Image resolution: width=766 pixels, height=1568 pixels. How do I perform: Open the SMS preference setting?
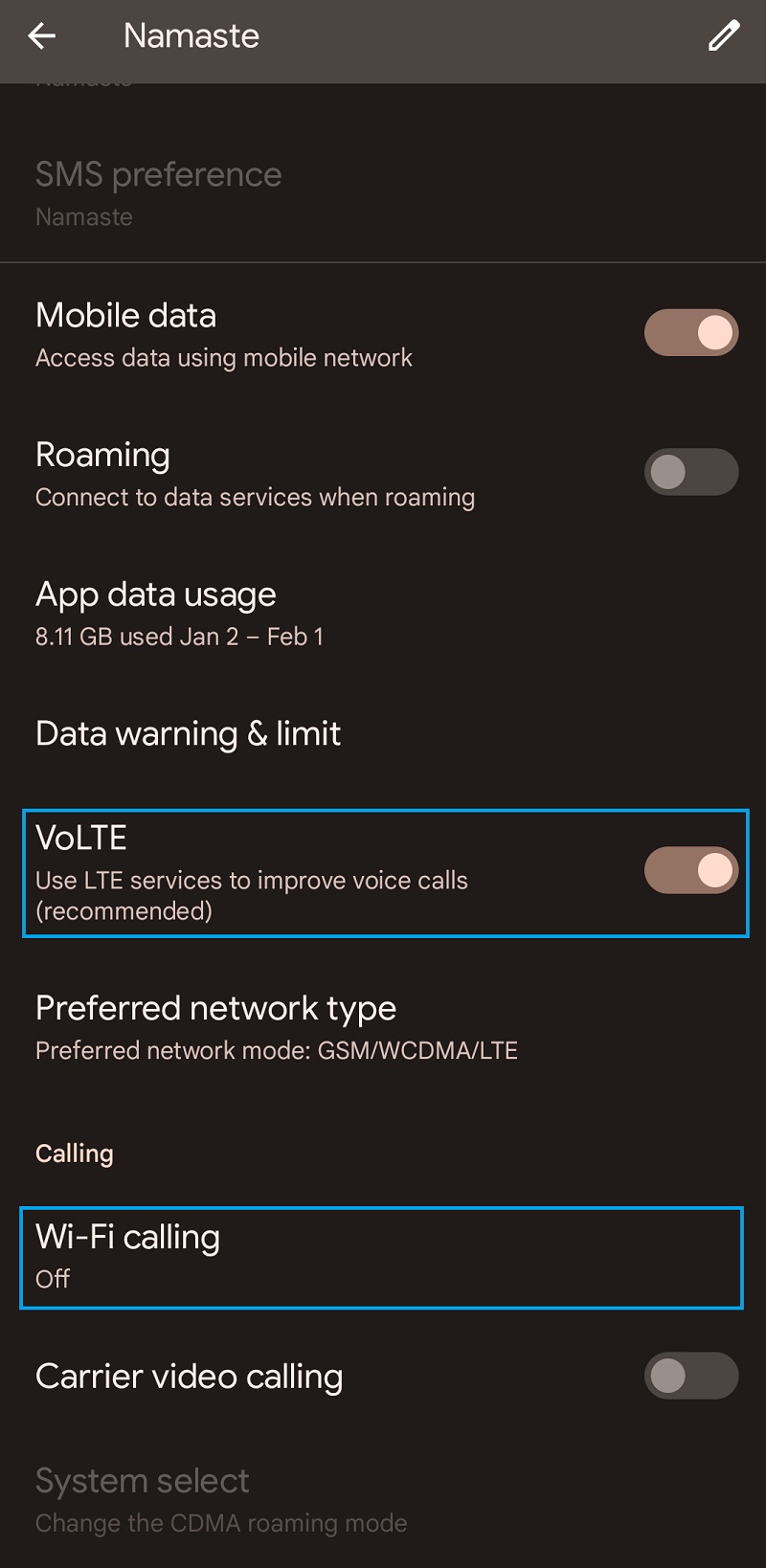tap(158, 190)
